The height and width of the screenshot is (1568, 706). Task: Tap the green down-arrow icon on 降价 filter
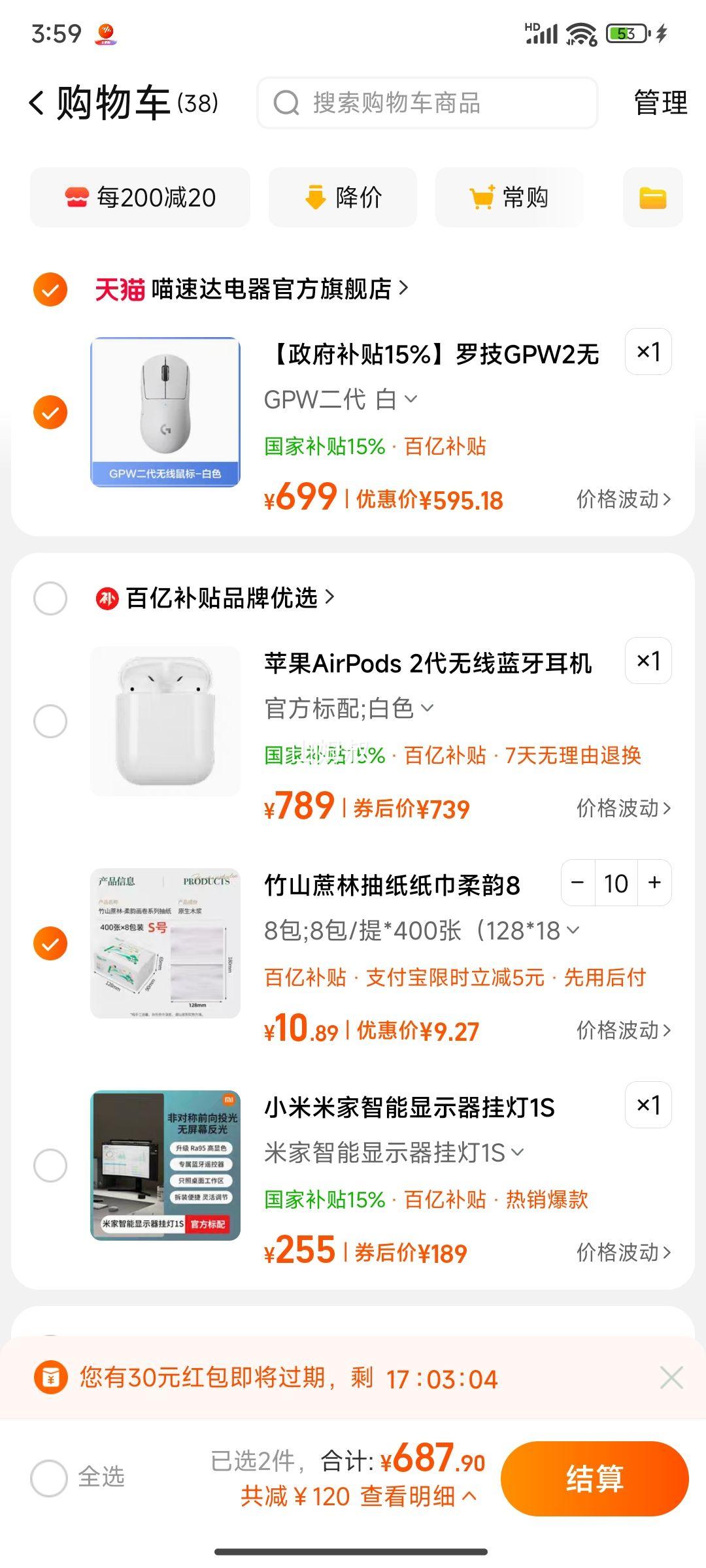tap(316, 197)
